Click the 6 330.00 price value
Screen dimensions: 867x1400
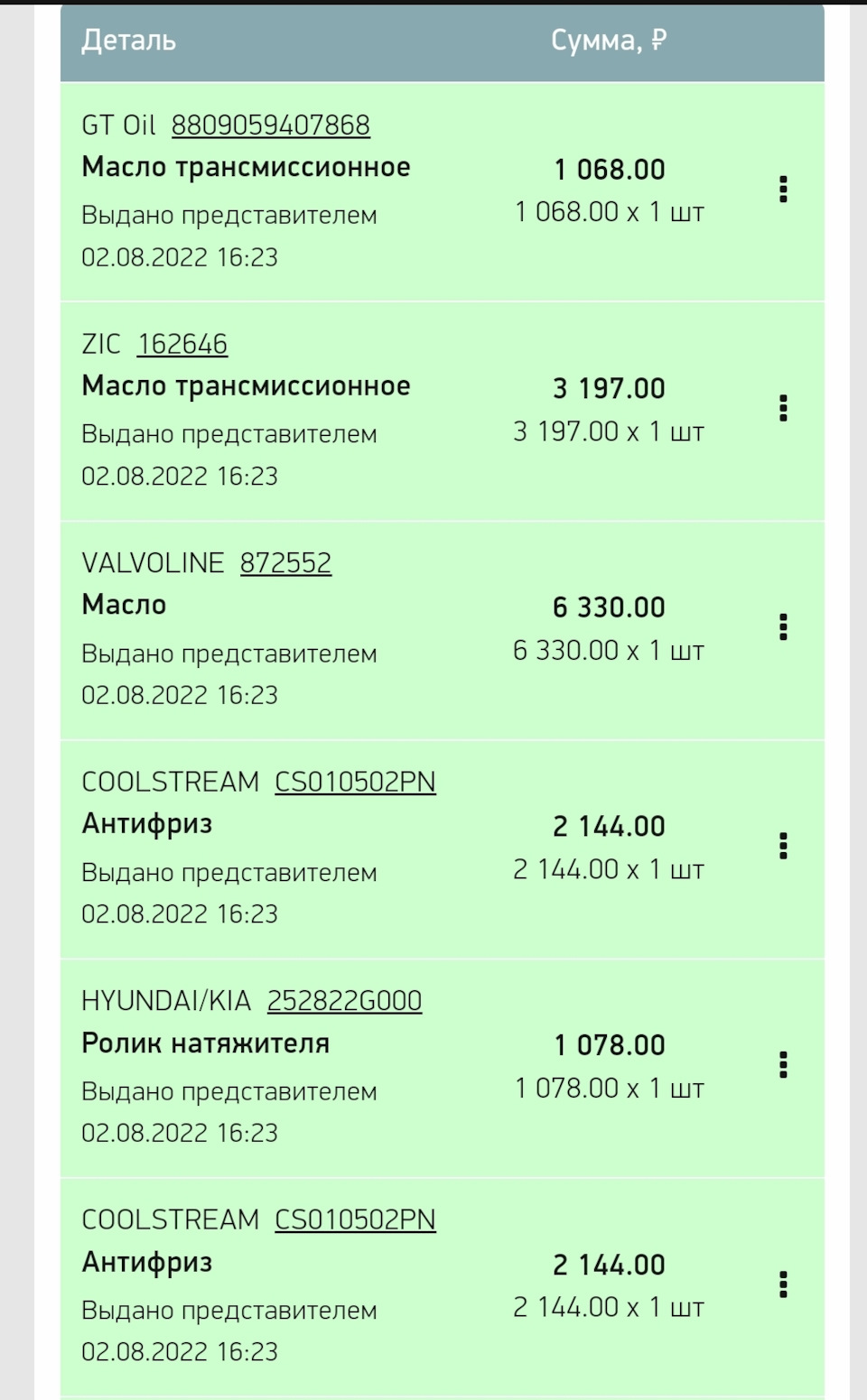(610, 607)
